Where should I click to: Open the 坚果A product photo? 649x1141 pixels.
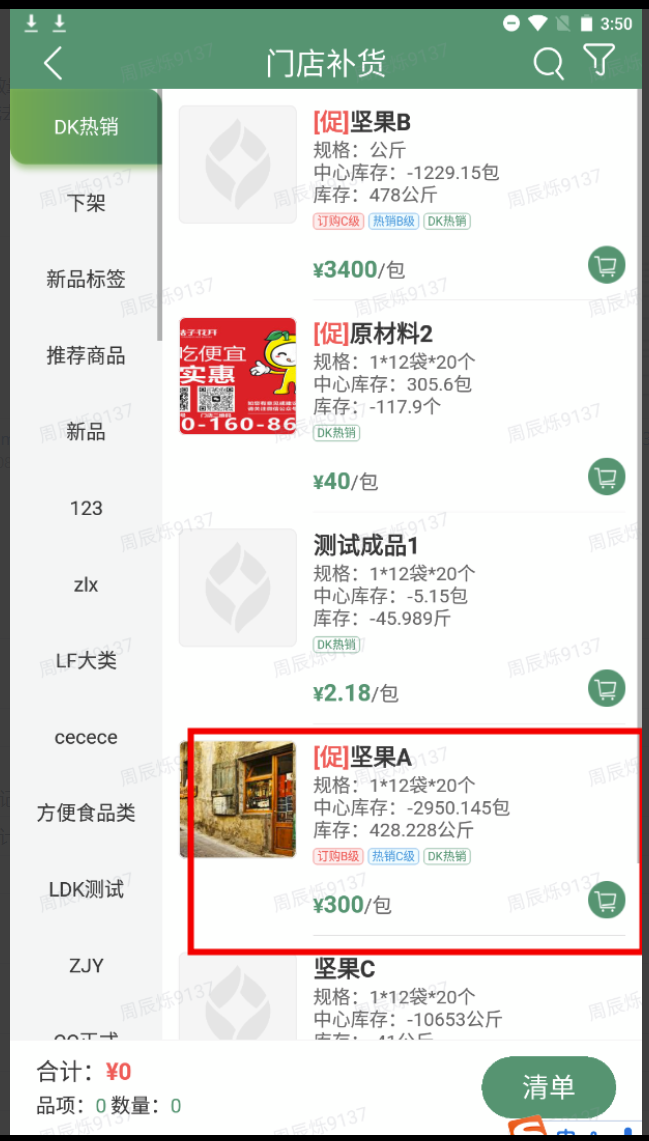point(238,800)
